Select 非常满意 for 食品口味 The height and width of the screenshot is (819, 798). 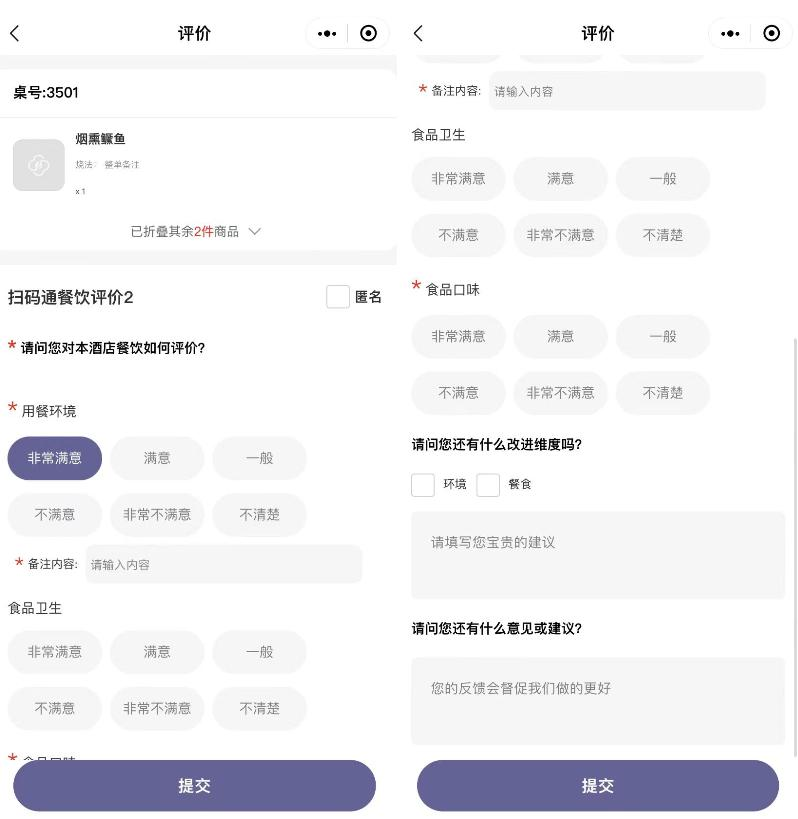[x=458, y=336]
